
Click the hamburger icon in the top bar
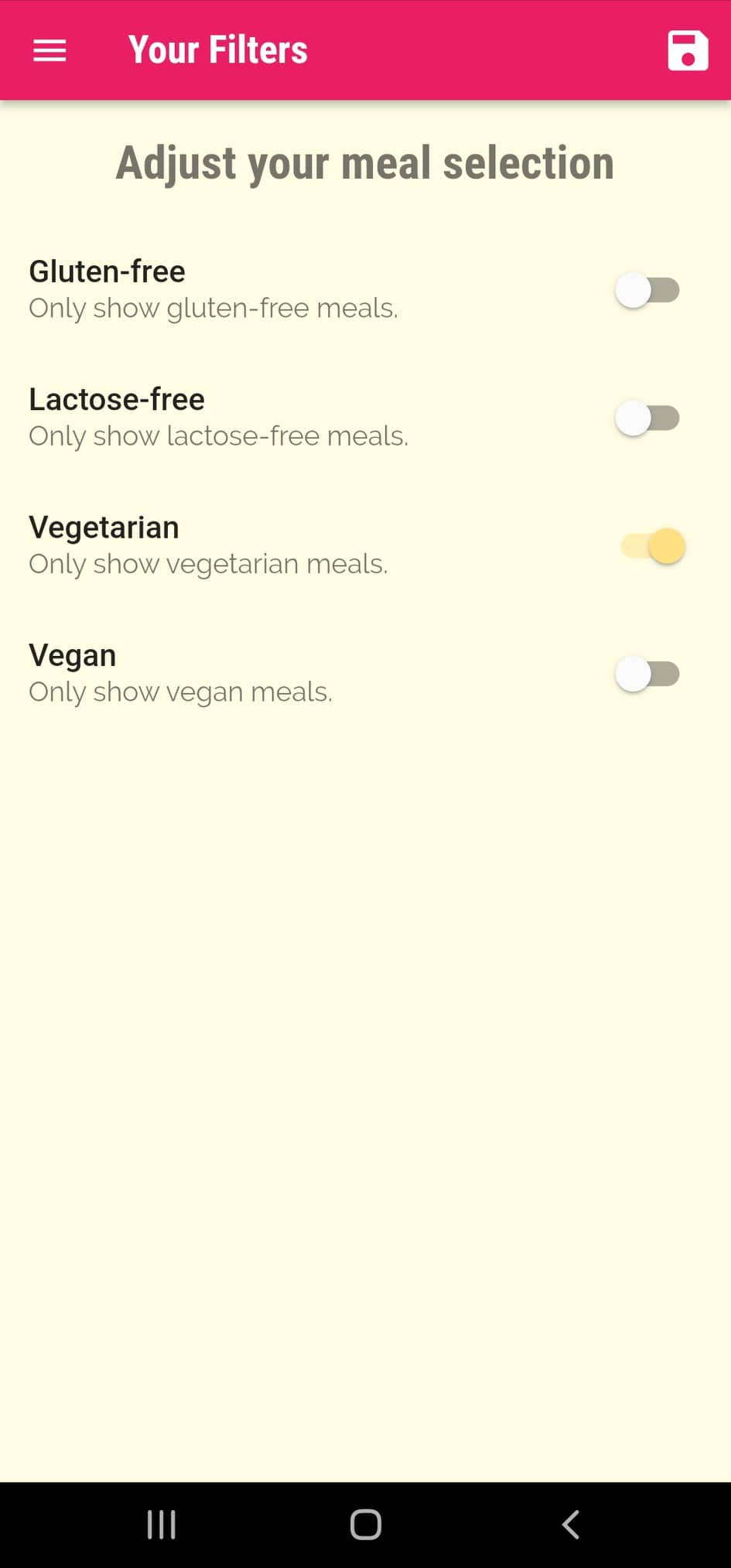pyautogui.click(x=49, y=50)
